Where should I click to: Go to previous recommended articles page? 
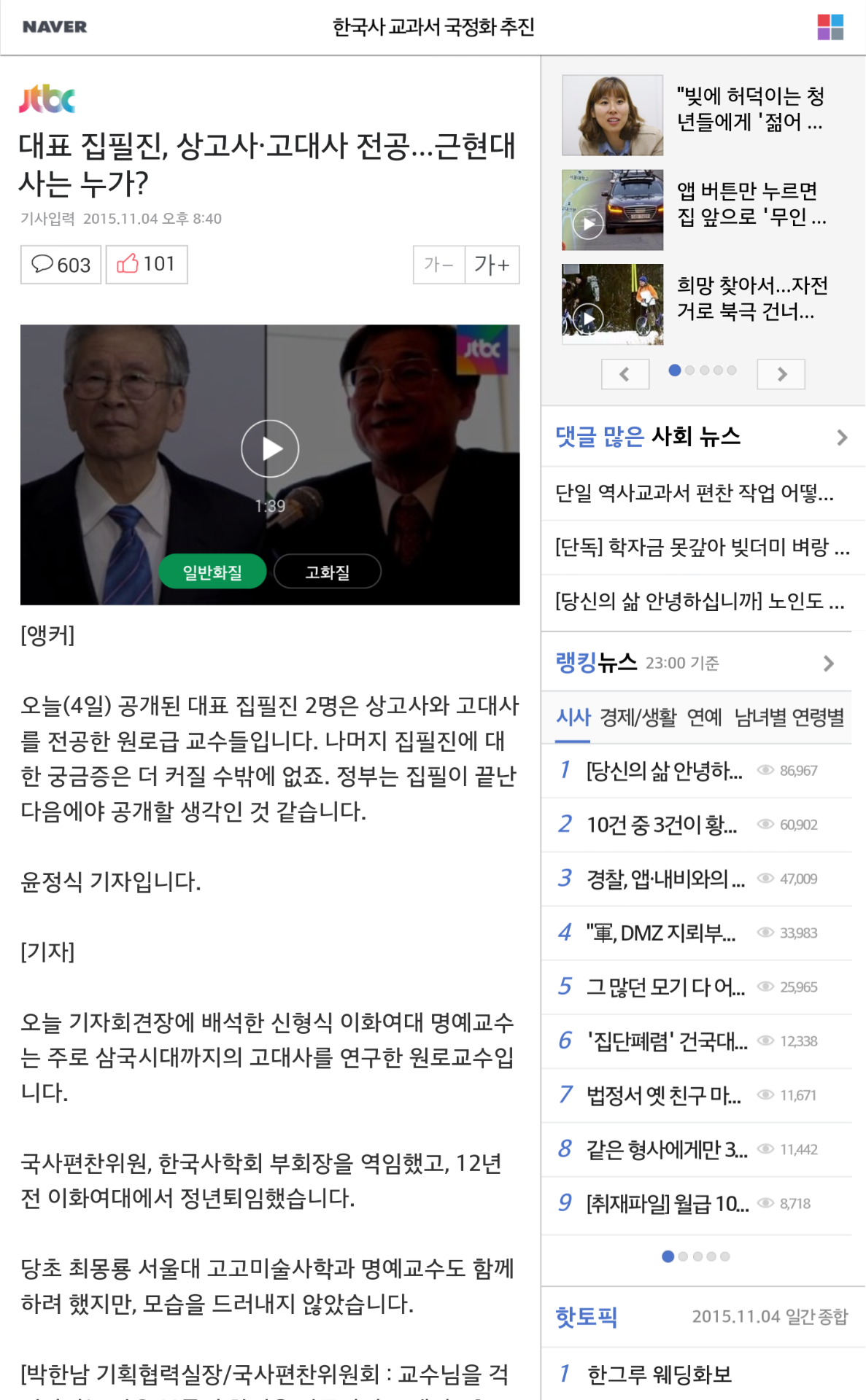click(x=625, y=374)
